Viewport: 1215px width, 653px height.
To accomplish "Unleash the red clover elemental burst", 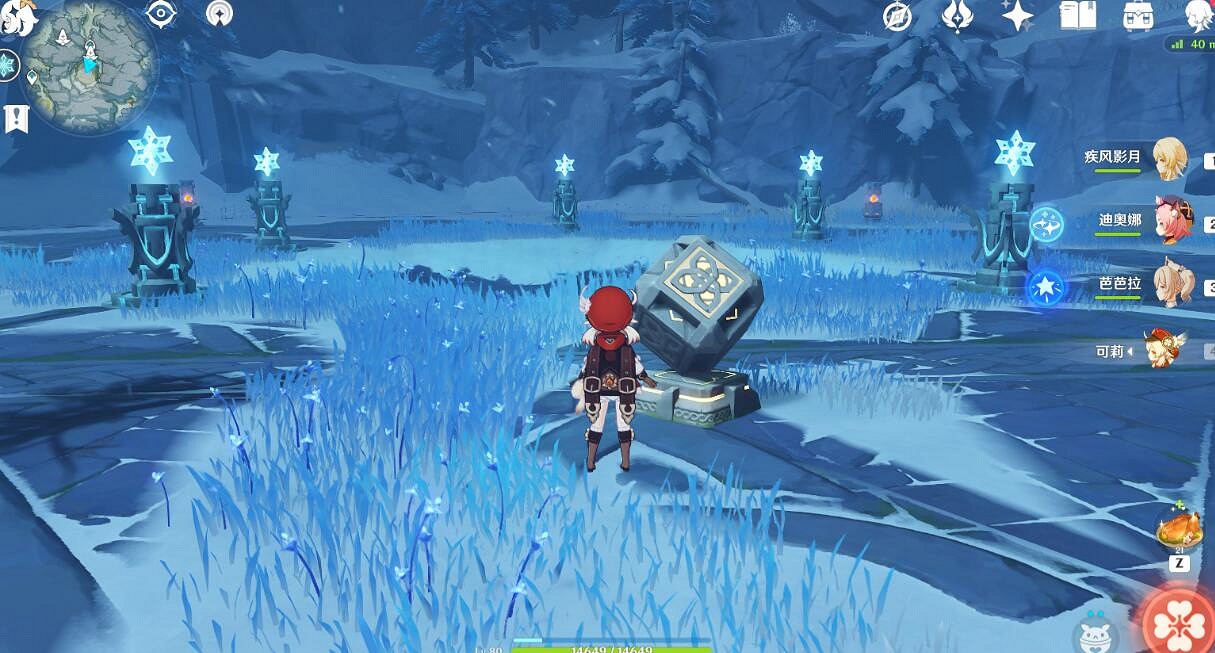I will pyautogui.click(x=1180, y=622).
